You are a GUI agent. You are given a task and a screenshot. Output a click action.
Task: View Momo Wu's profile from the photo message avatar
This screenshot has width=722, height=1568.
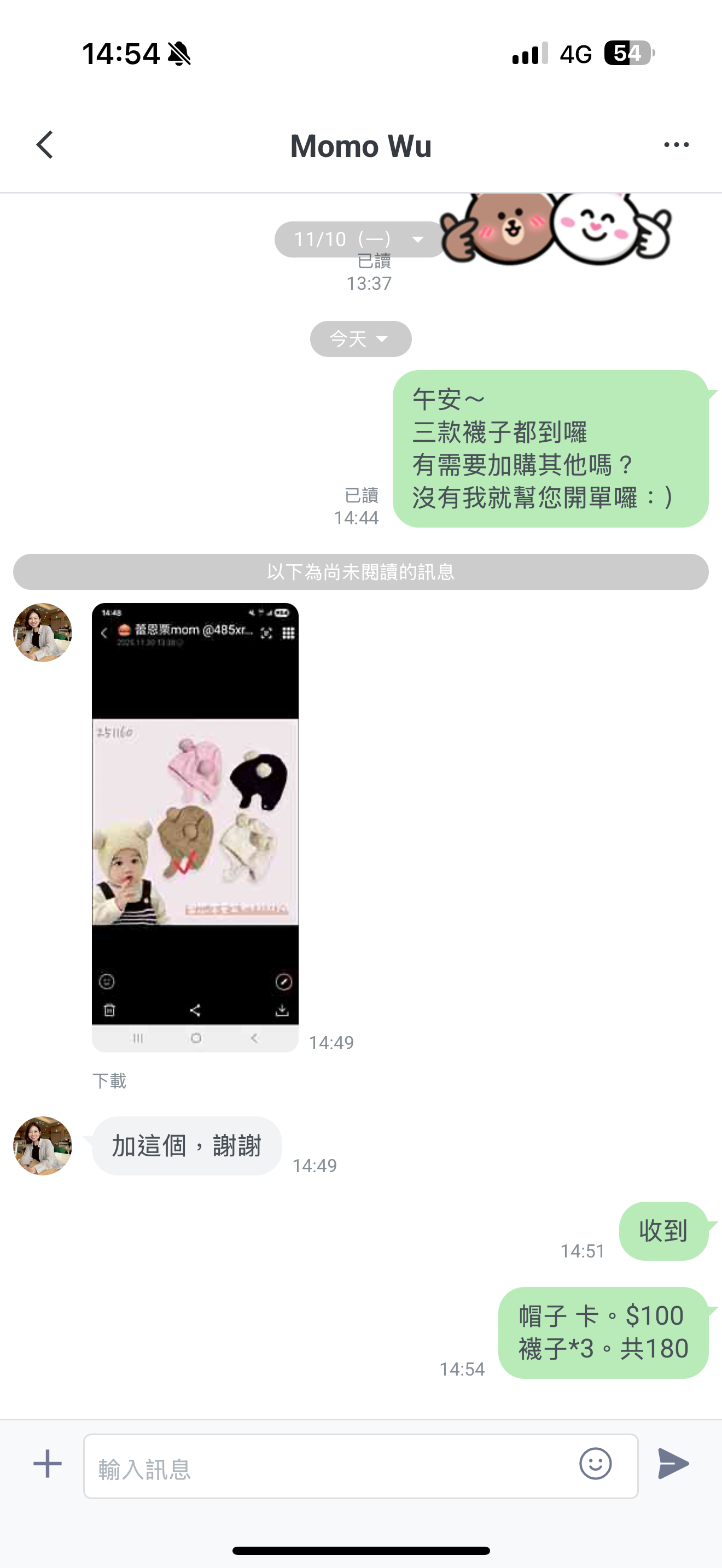pyautogui.click(x=43, y=633)
